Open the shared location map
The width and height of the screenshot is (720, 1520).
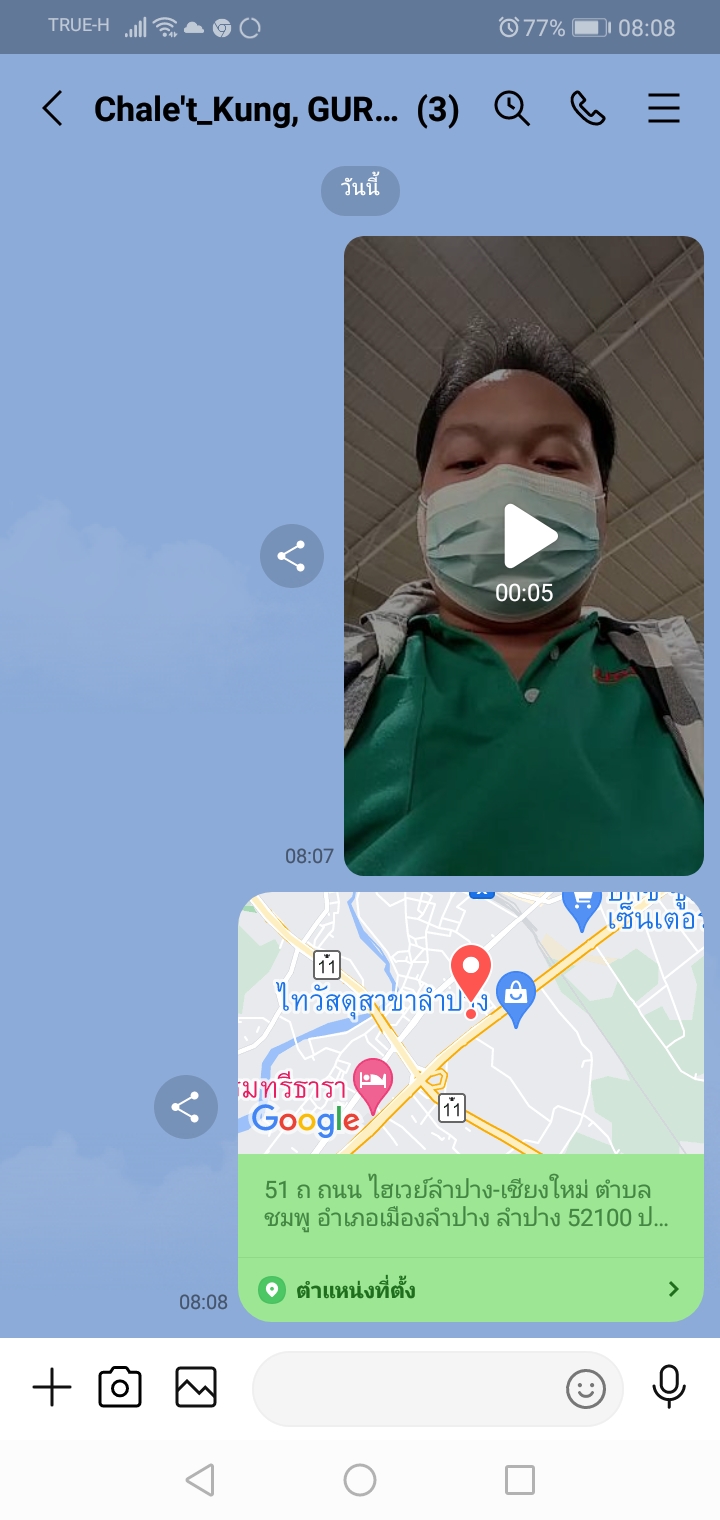(x=471, y=1022)
